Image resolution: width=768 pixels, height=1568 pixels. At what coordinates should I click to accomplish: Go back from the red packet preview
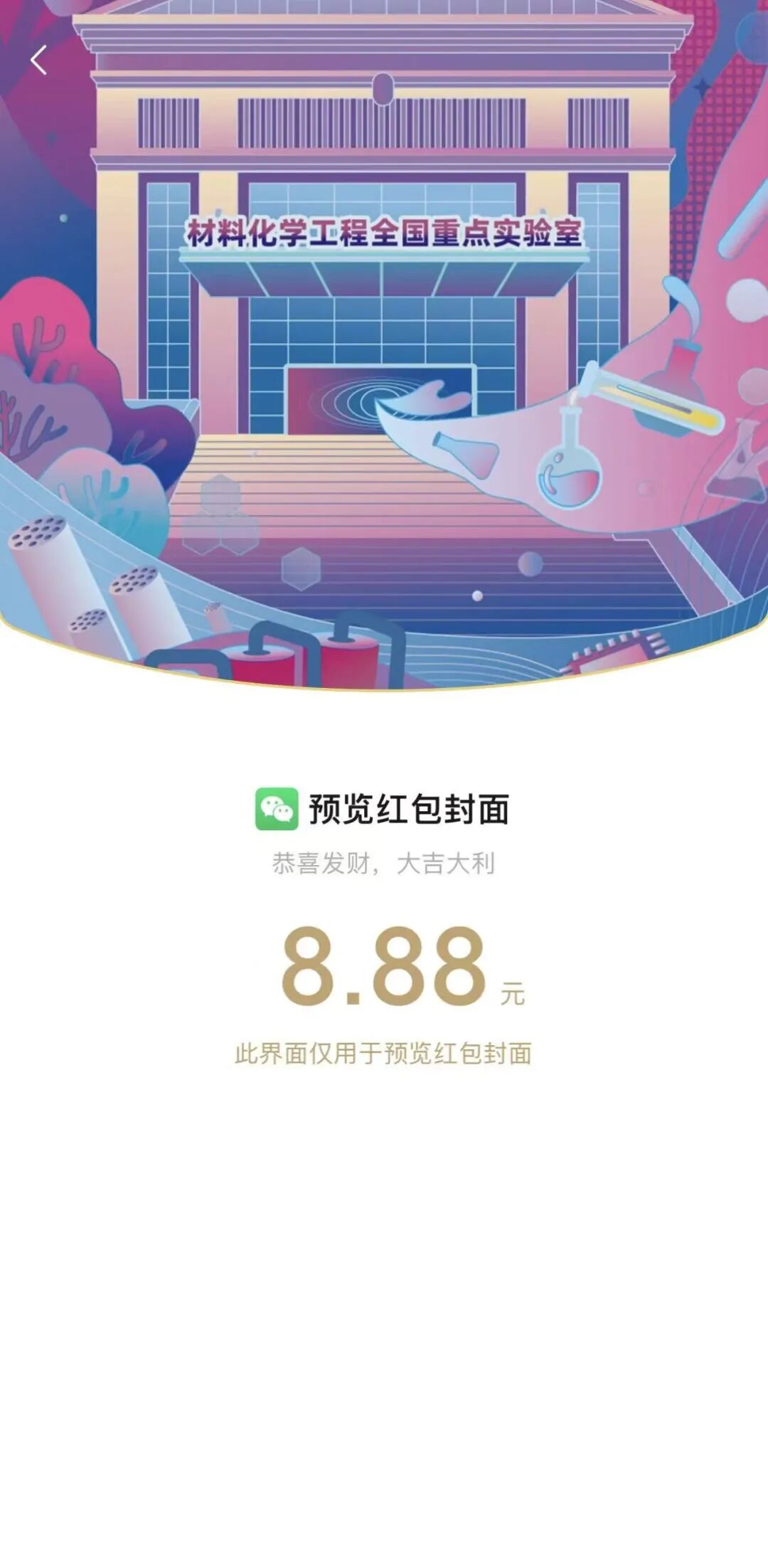point(39,60)
